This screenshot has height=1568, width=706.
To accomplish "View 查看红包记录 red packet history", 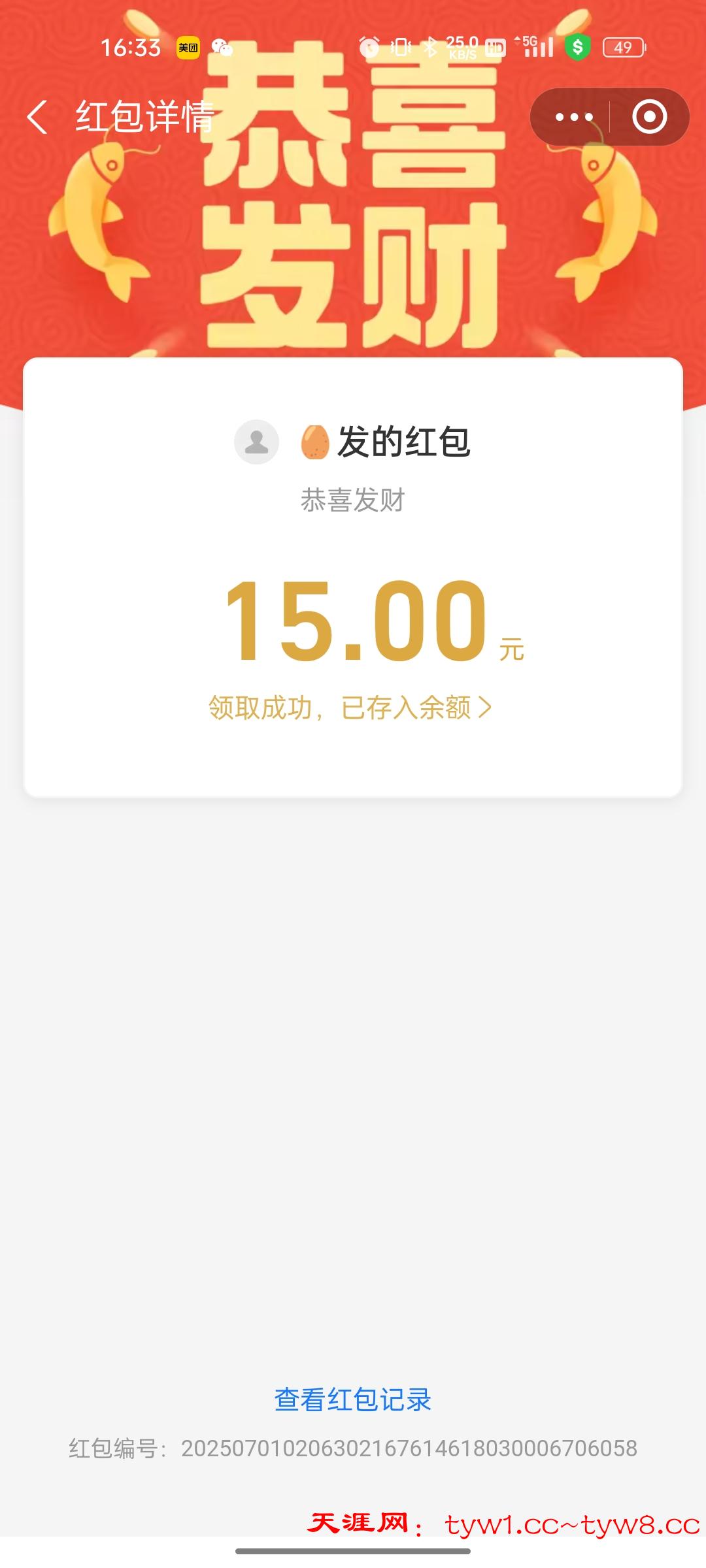I will [x=353, y=1399].
